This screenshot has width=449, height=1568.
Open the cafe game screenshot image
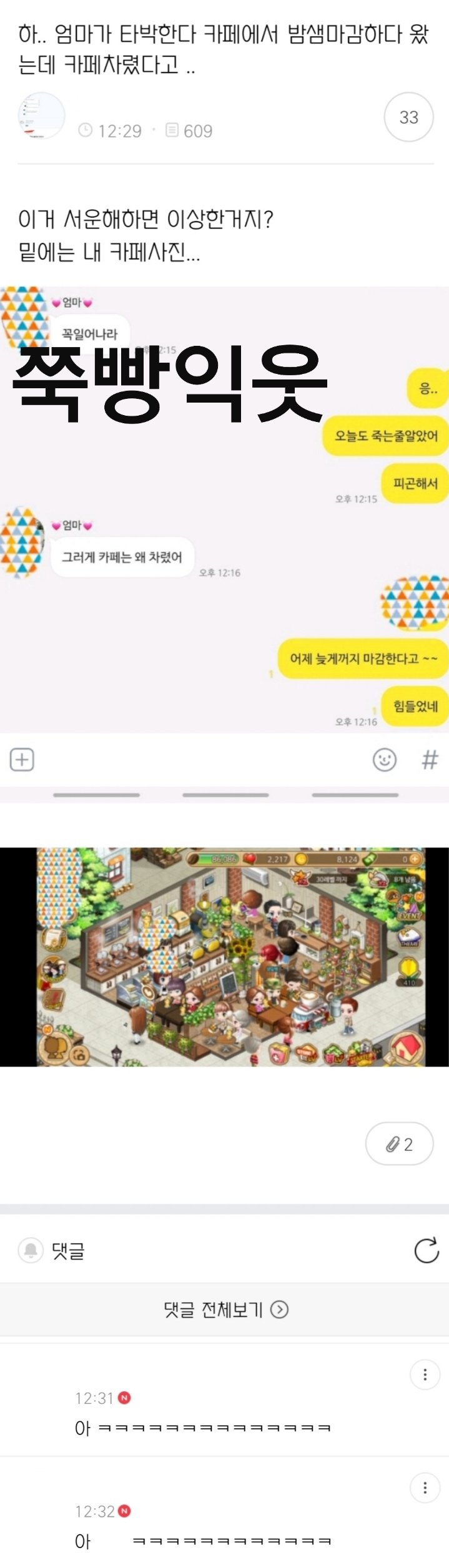point(224,957)
